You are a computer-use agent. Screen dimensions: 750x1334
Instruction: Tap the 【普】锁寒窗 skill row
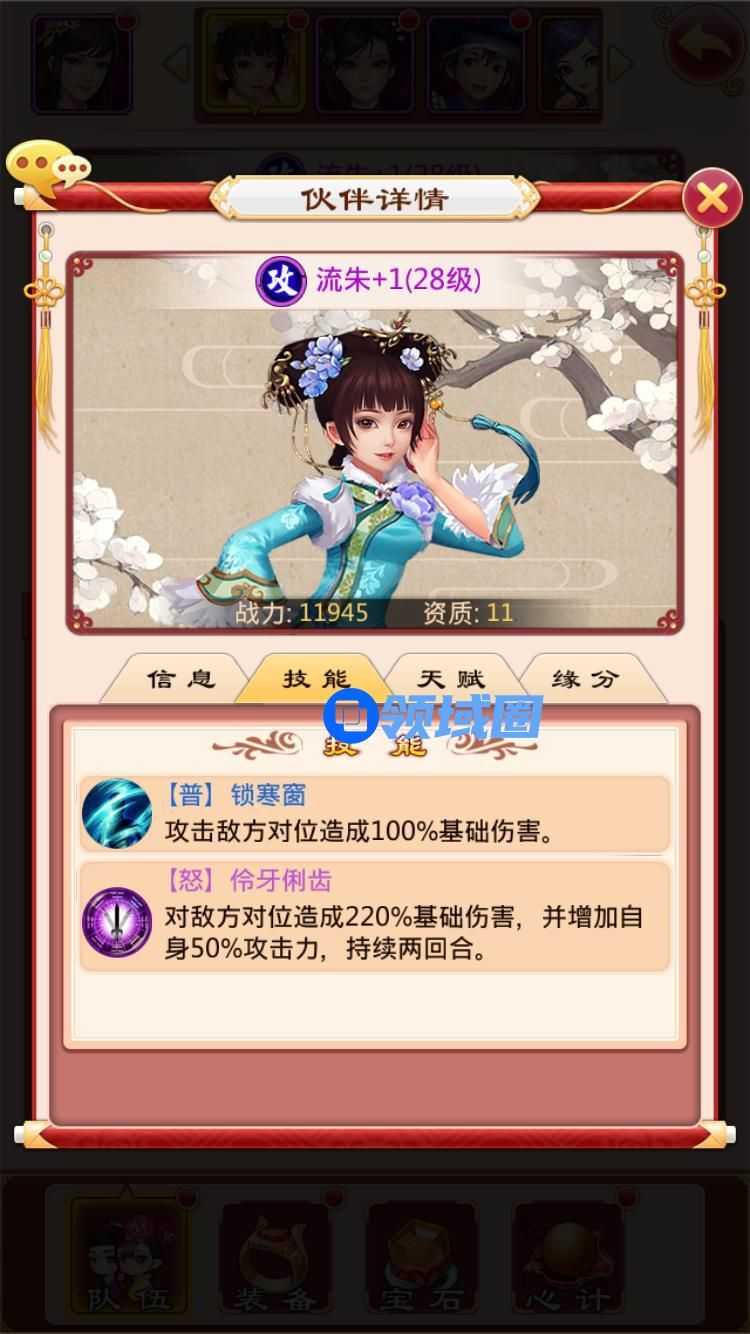[374, 814]
